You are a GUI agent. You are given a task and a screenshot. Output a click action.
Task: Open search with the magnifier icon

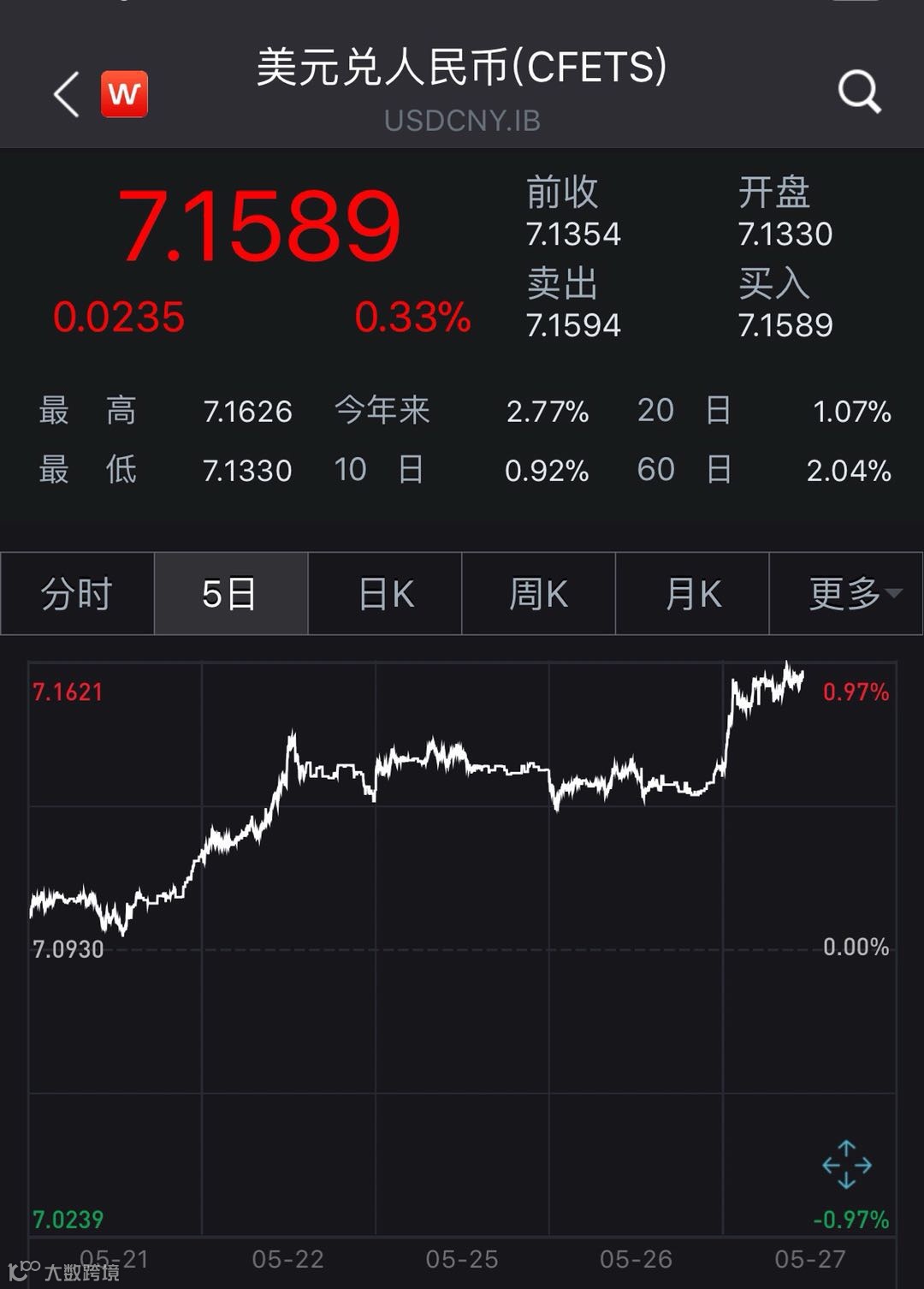(x=859, y=92)
